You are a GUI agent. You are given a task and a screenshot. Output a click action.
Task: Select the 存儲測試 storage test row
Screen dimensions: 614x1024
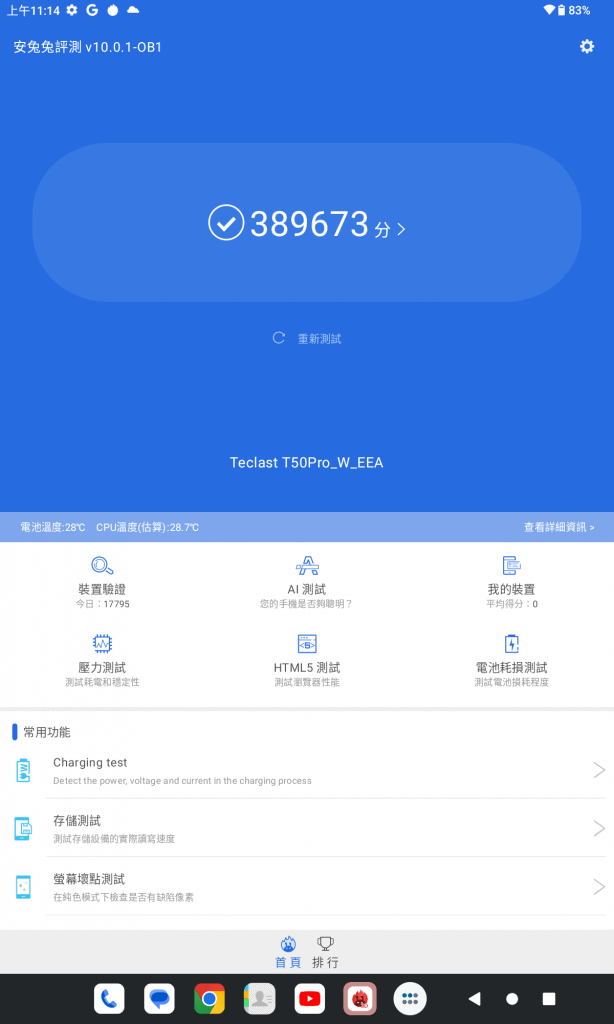(x=307, y=828)
